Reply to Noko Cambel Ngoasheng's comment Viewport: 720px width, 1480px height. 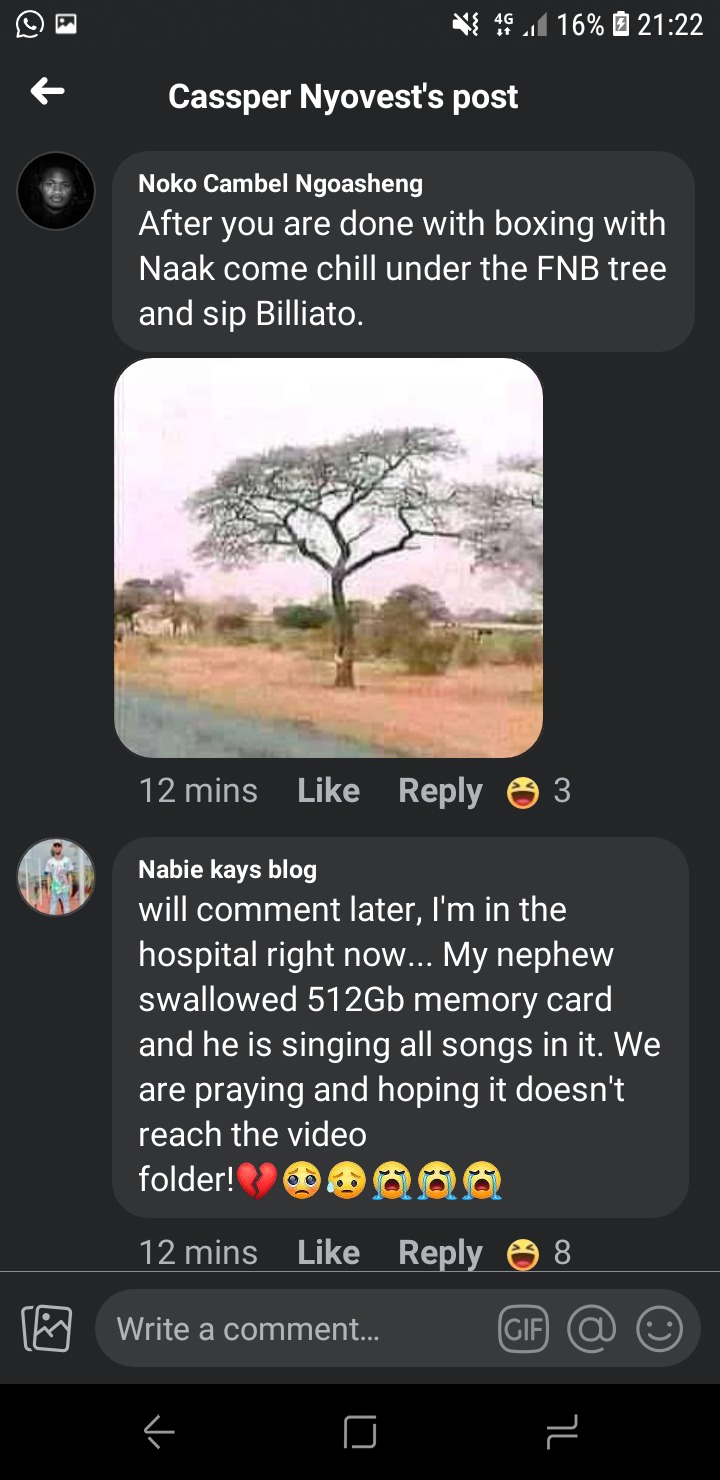point(440,790)
